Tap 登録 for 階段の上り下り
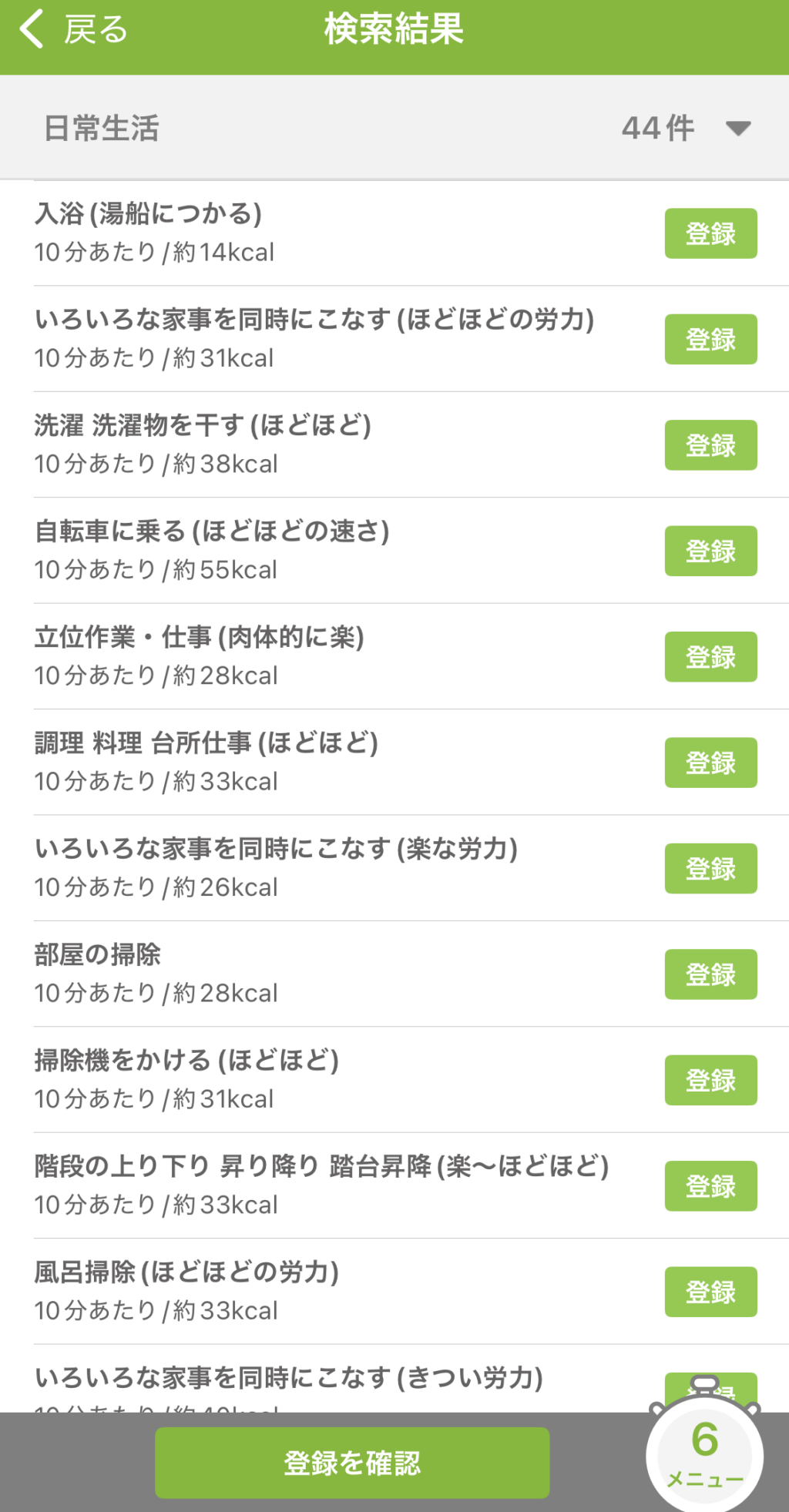Image resolution: width=789 pixels, height=1512 pixels. 710,1186
